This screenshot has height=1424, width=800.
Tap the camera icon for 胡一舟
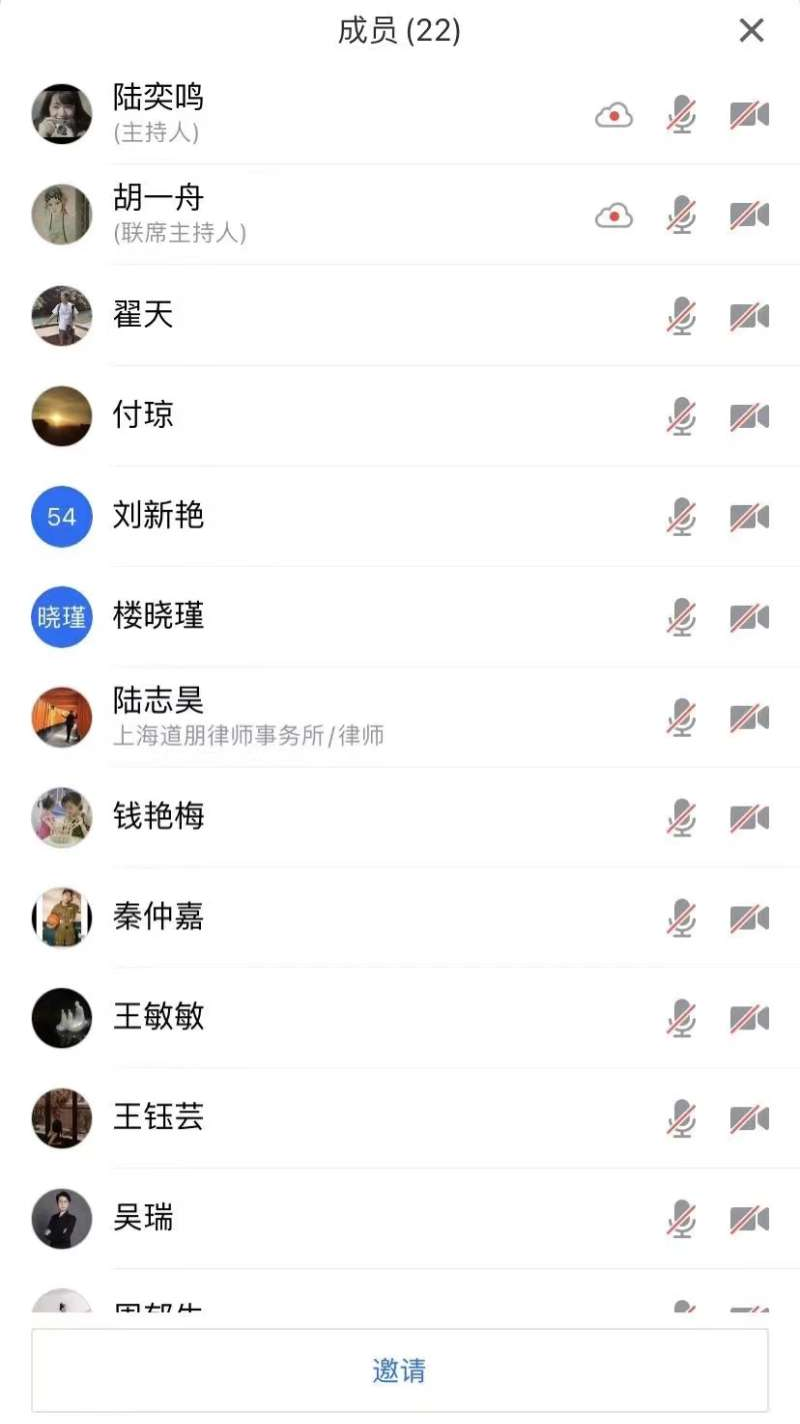pyautogui.click(x=748, y=215)
